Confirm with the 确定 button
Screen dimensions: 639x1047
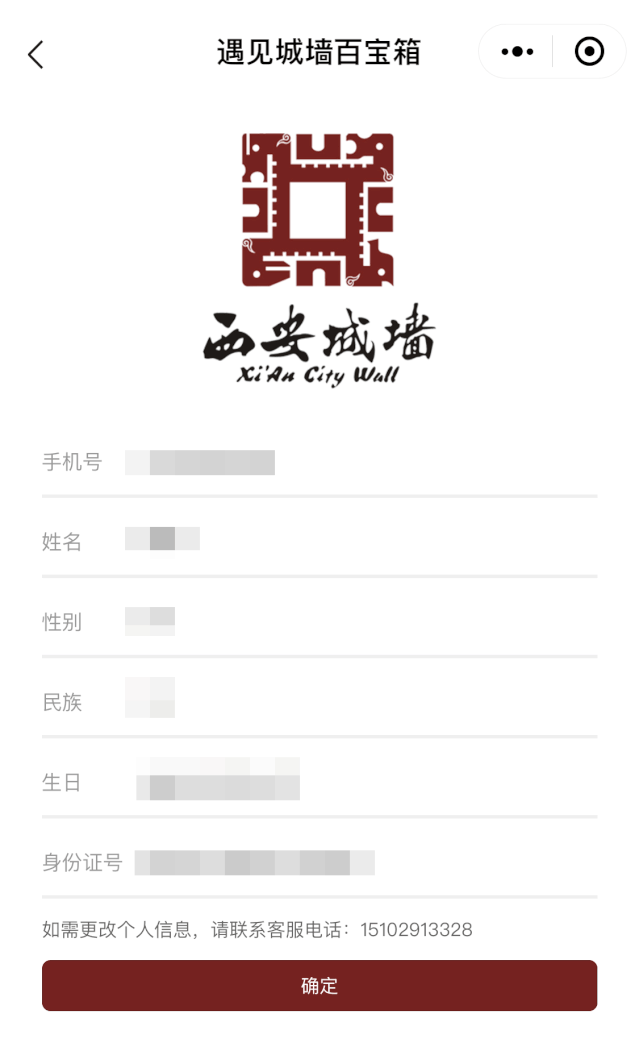pyautogui.click(x=319, y=985)
